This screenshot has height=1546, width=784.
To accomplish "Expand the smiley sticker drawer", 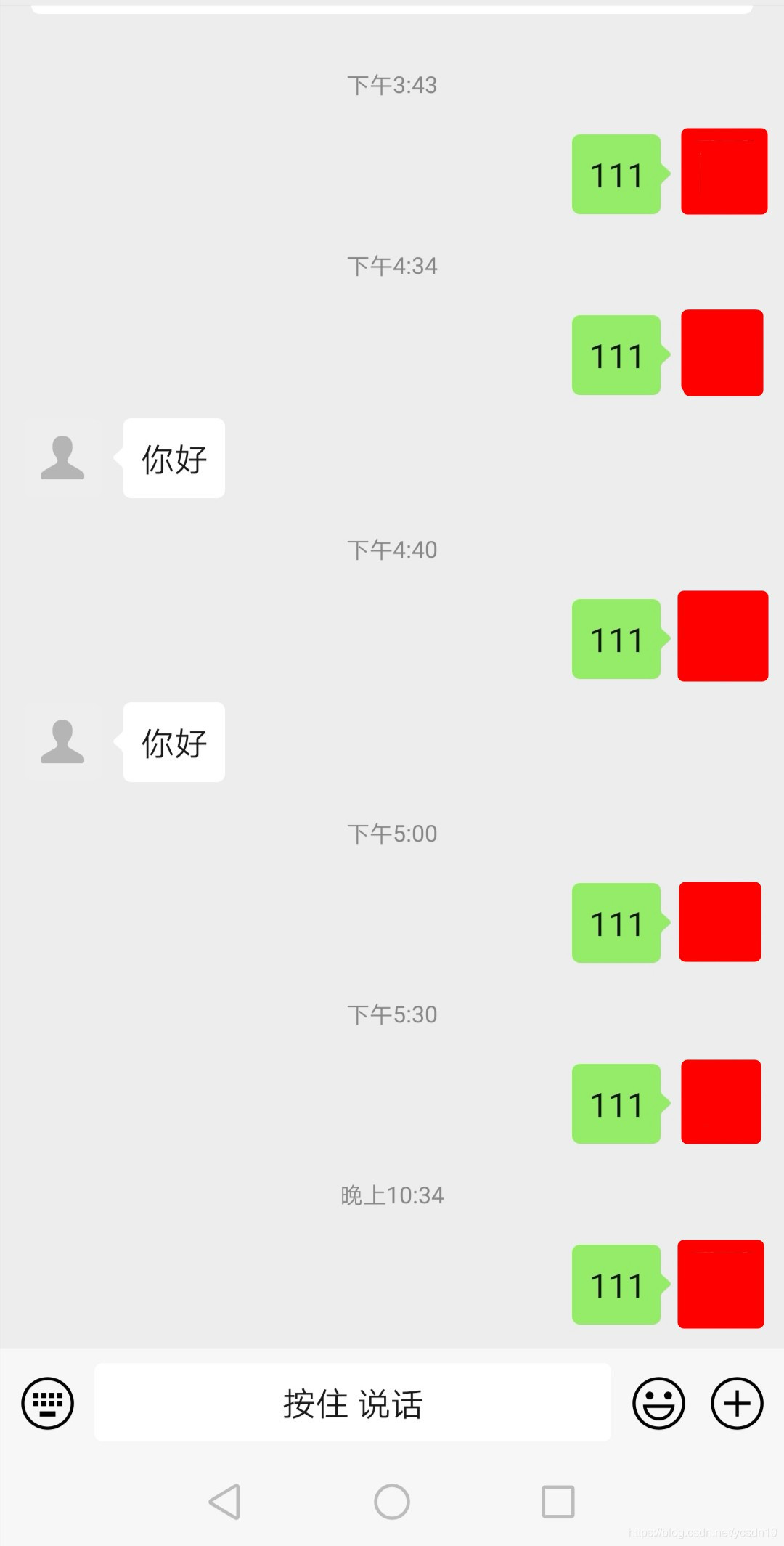I will click(x=658, y=1402).
